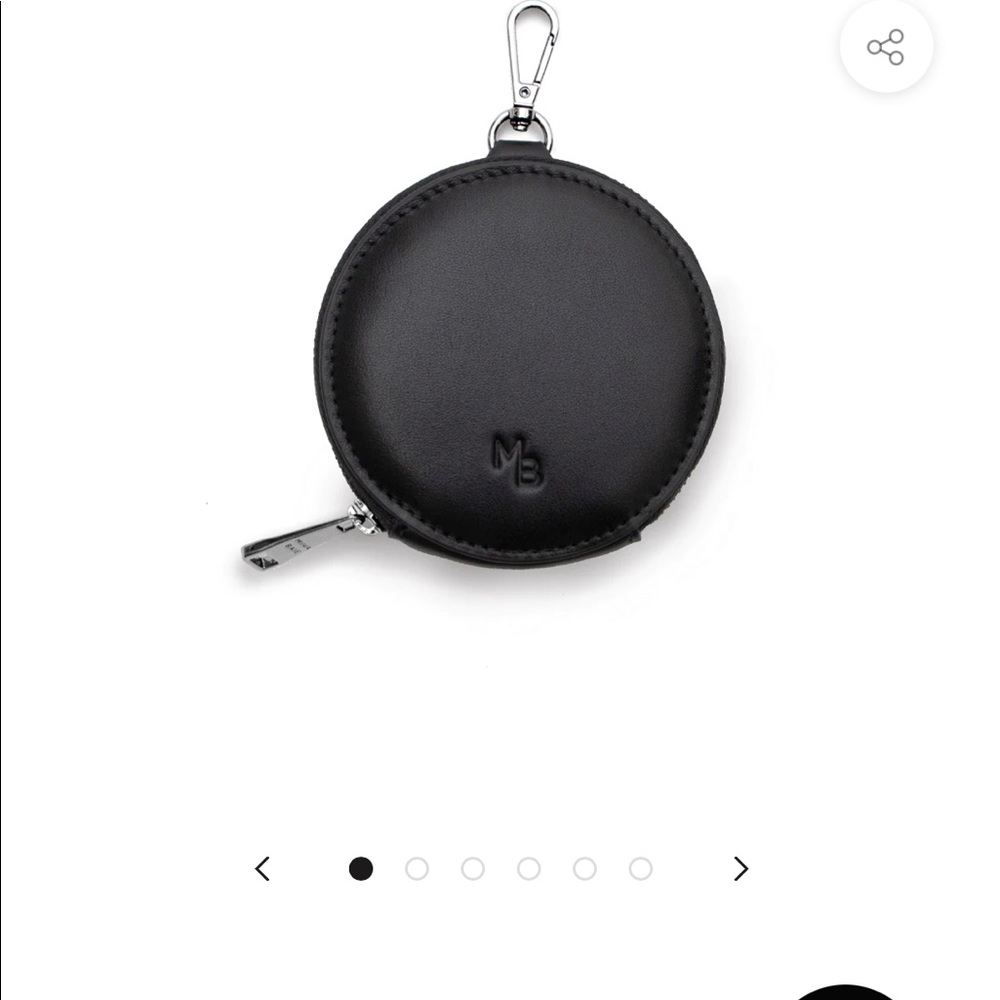This screenshot has height=1000, width=1000.
Task: Switch to the fifth image dot
Action: tap(585, 869)
